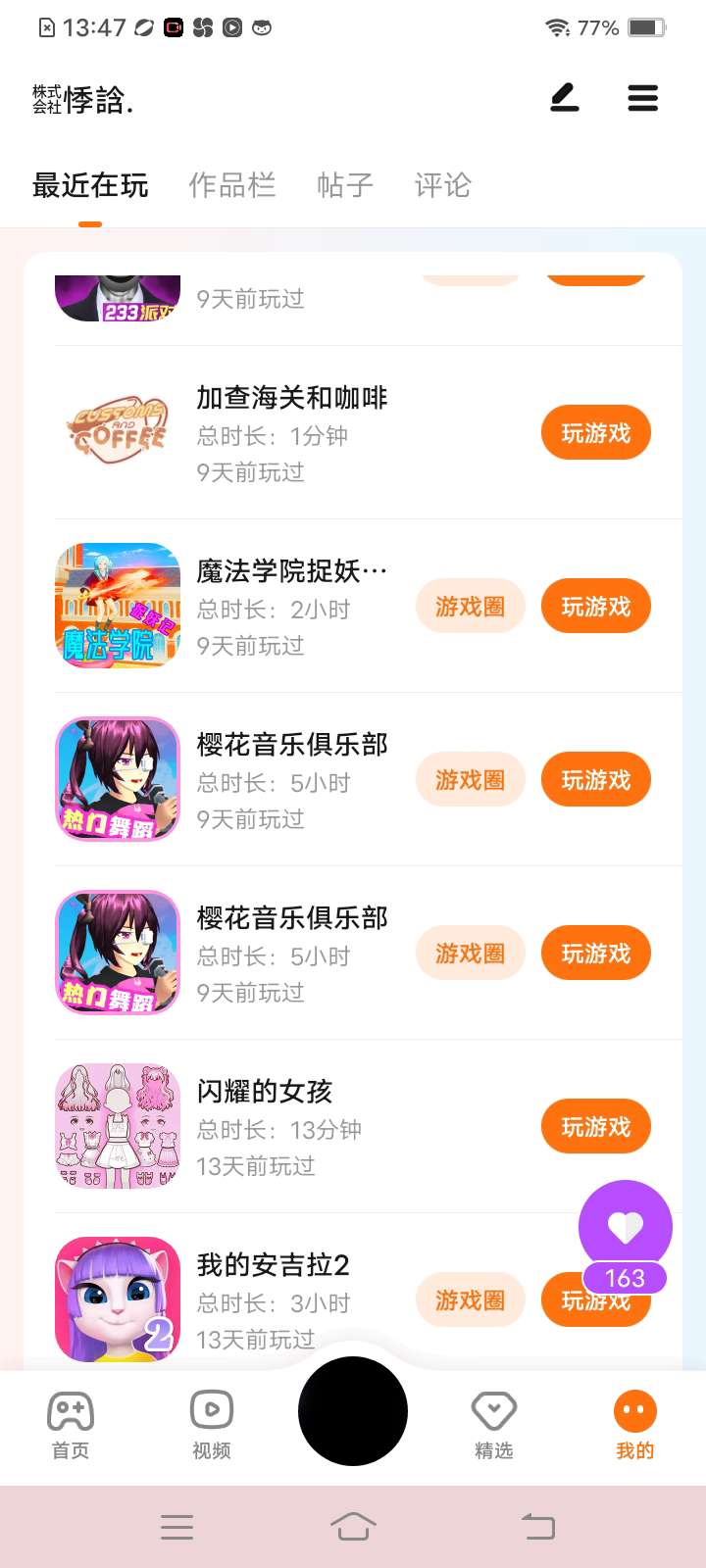Tap the edit pencil icon
Viewport: 706px width, 1568px height.
tap(564, 98)
